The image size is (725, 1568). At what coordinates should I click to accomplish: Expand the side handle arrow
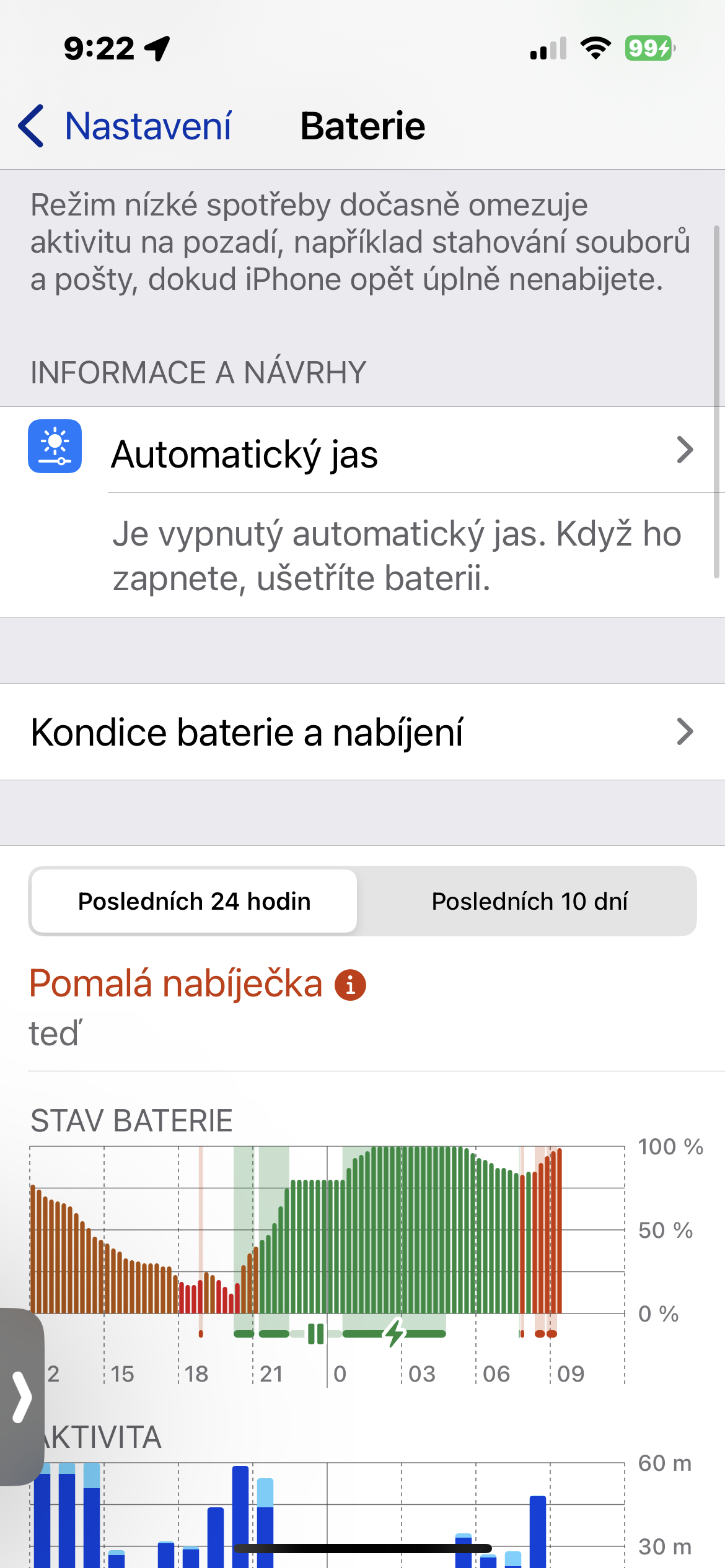point(21,1396)
